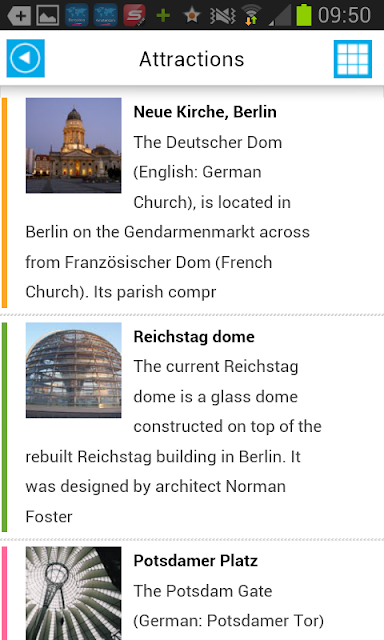Switch to the grid view layout
Image resolution: width=384 pixels, height=640 pixels.
click(353, 59)
